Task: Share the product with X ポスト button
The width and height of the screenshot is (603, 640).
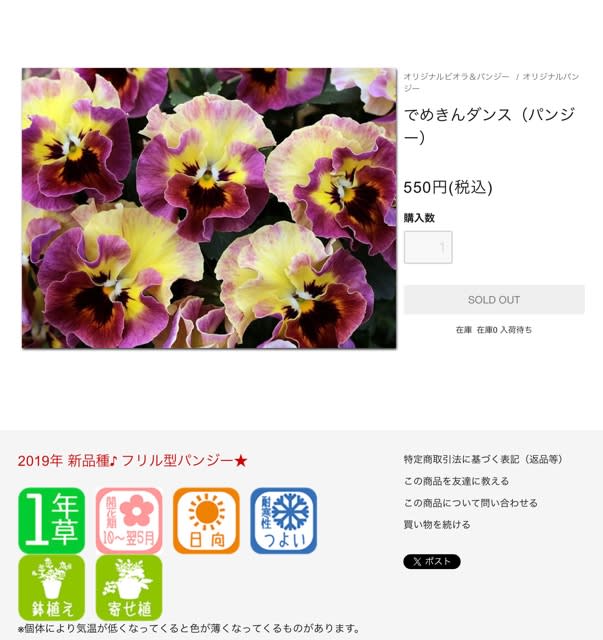Action: coord(432,562)
